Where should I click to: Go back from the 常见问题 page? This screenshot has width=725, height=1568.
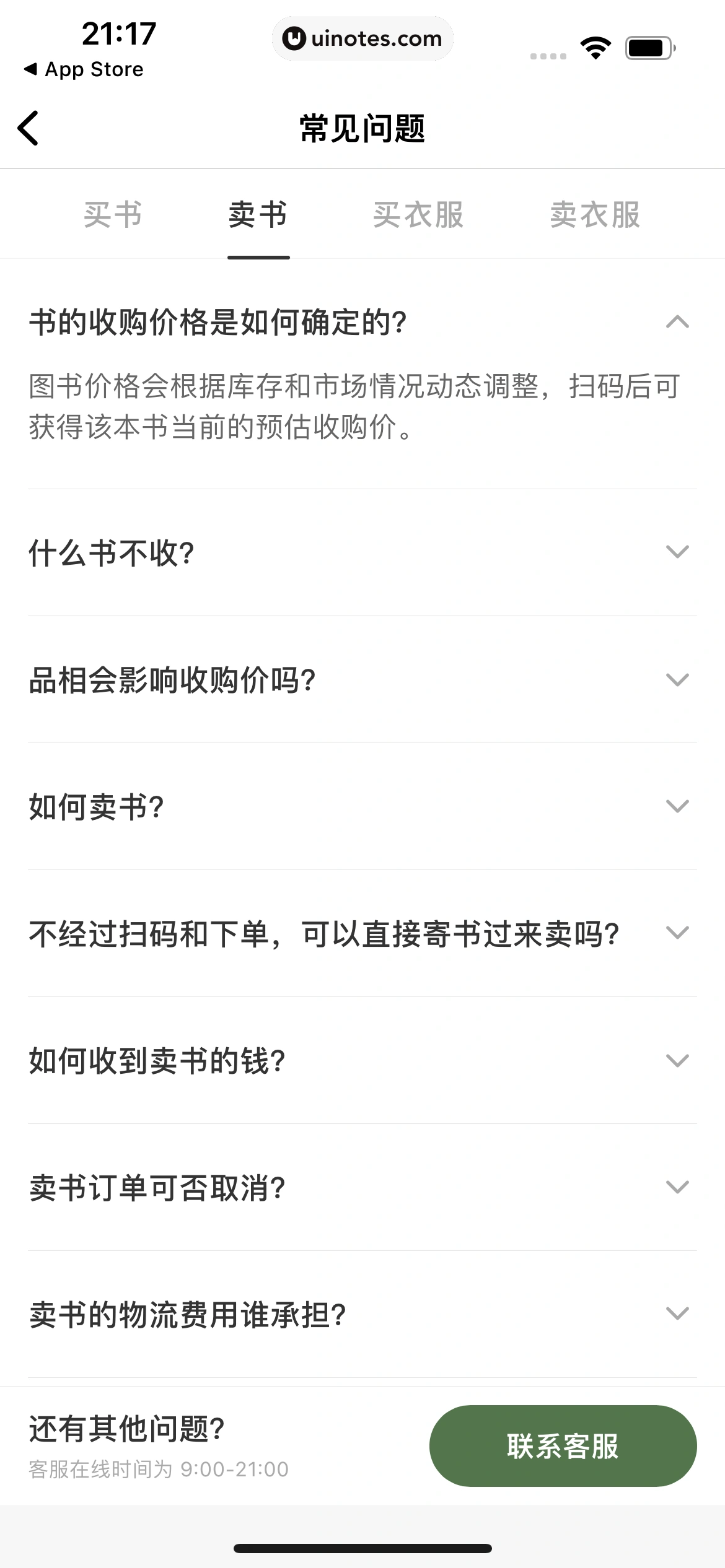pos(29,128)
